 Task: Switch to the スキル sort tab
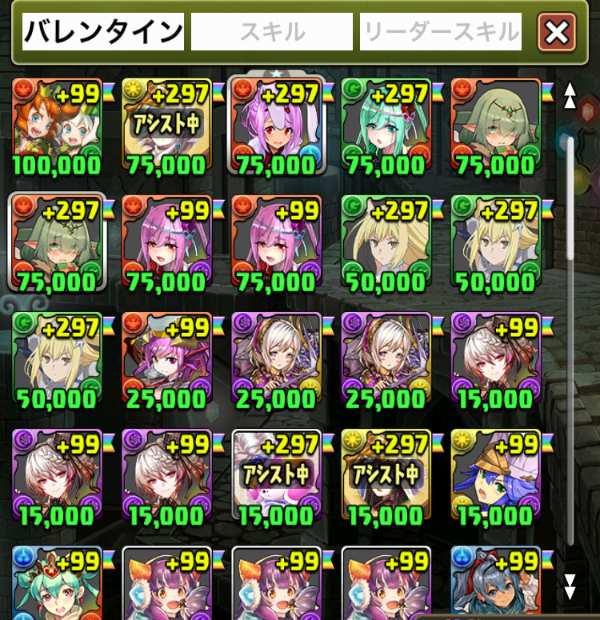pos(272,32)
